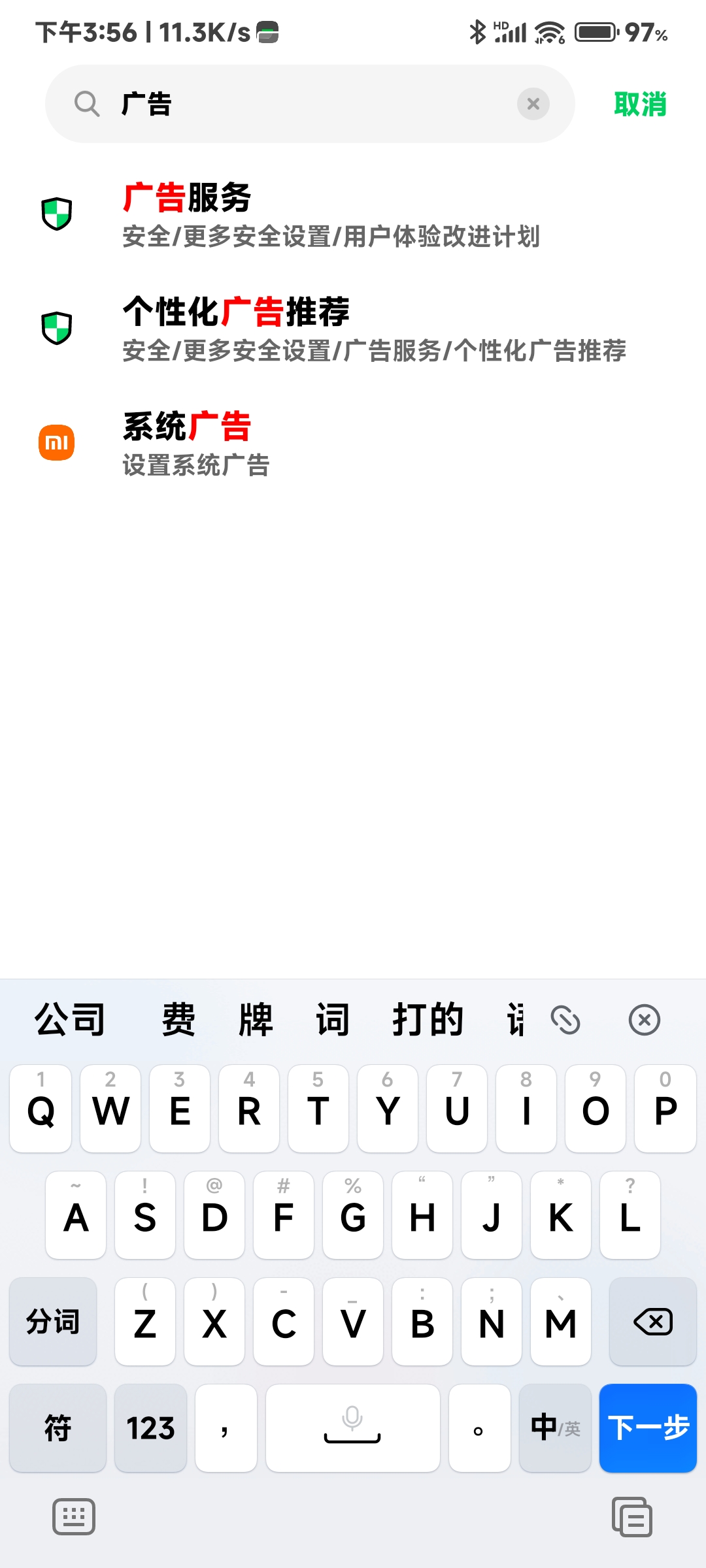This screenshot has height=1568, width=706.
Task: Open the clipboard icon below the keyboard
Action: click(x=631, y=1516)
